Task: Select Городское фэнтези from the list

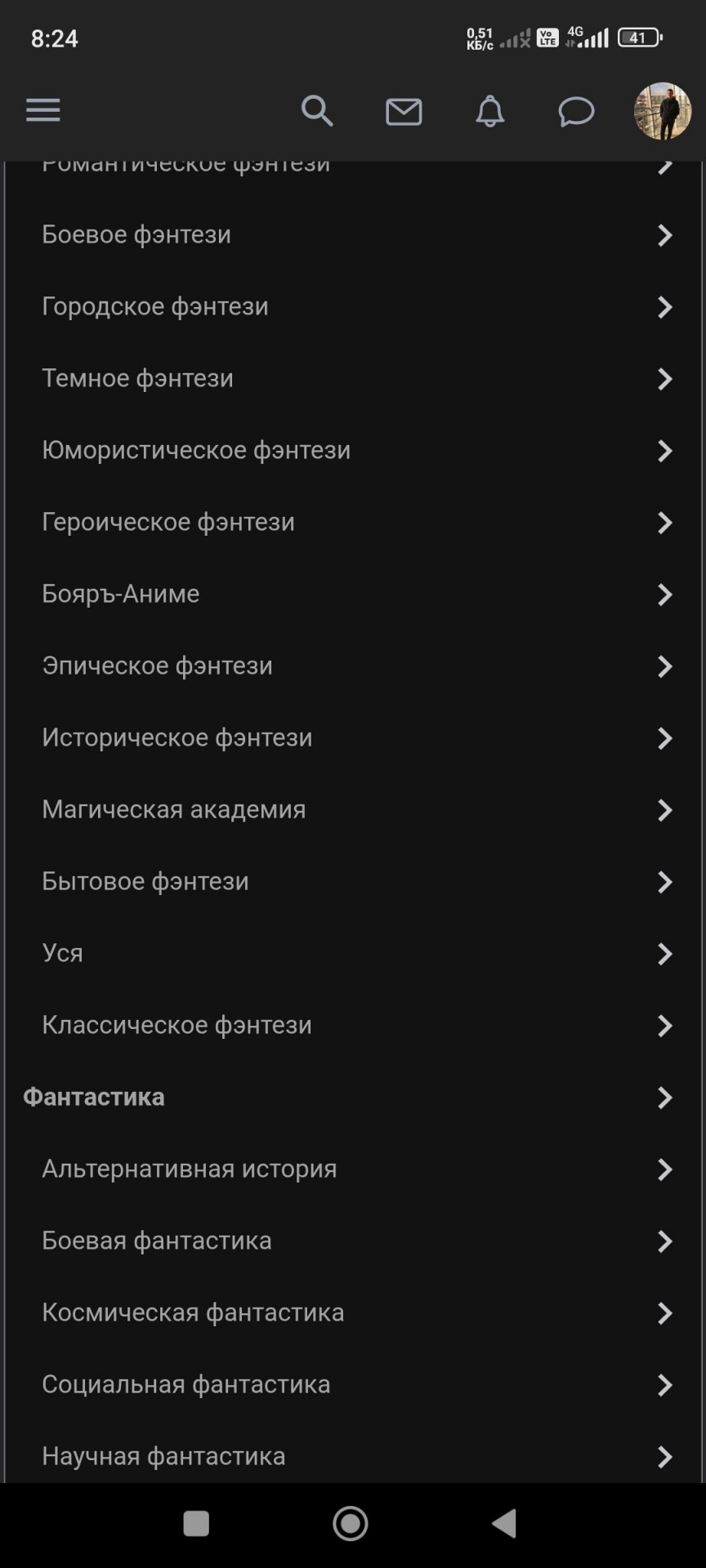Action: pos(155,307)
